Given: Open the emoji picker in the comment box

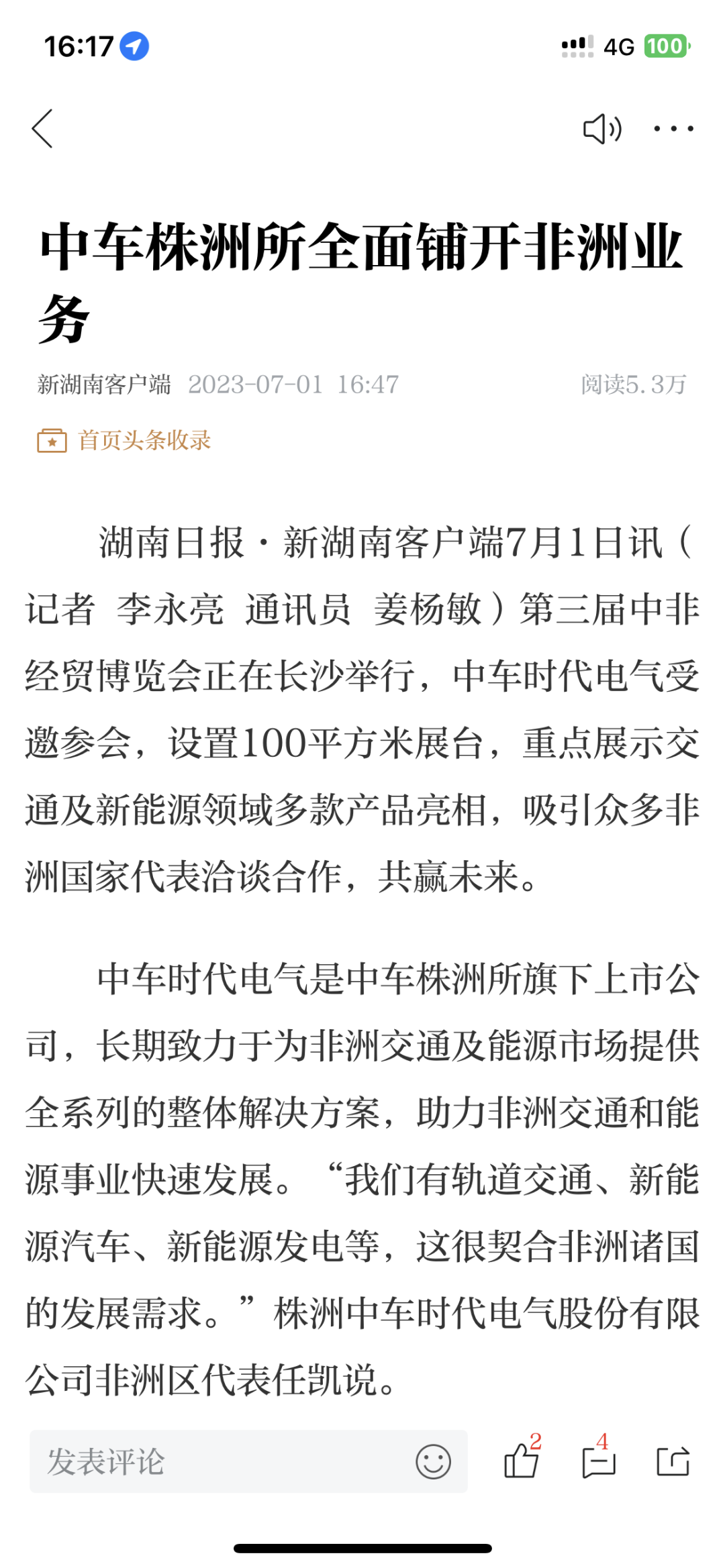Looking at the screenshot, I should (x=433, y=1461).
